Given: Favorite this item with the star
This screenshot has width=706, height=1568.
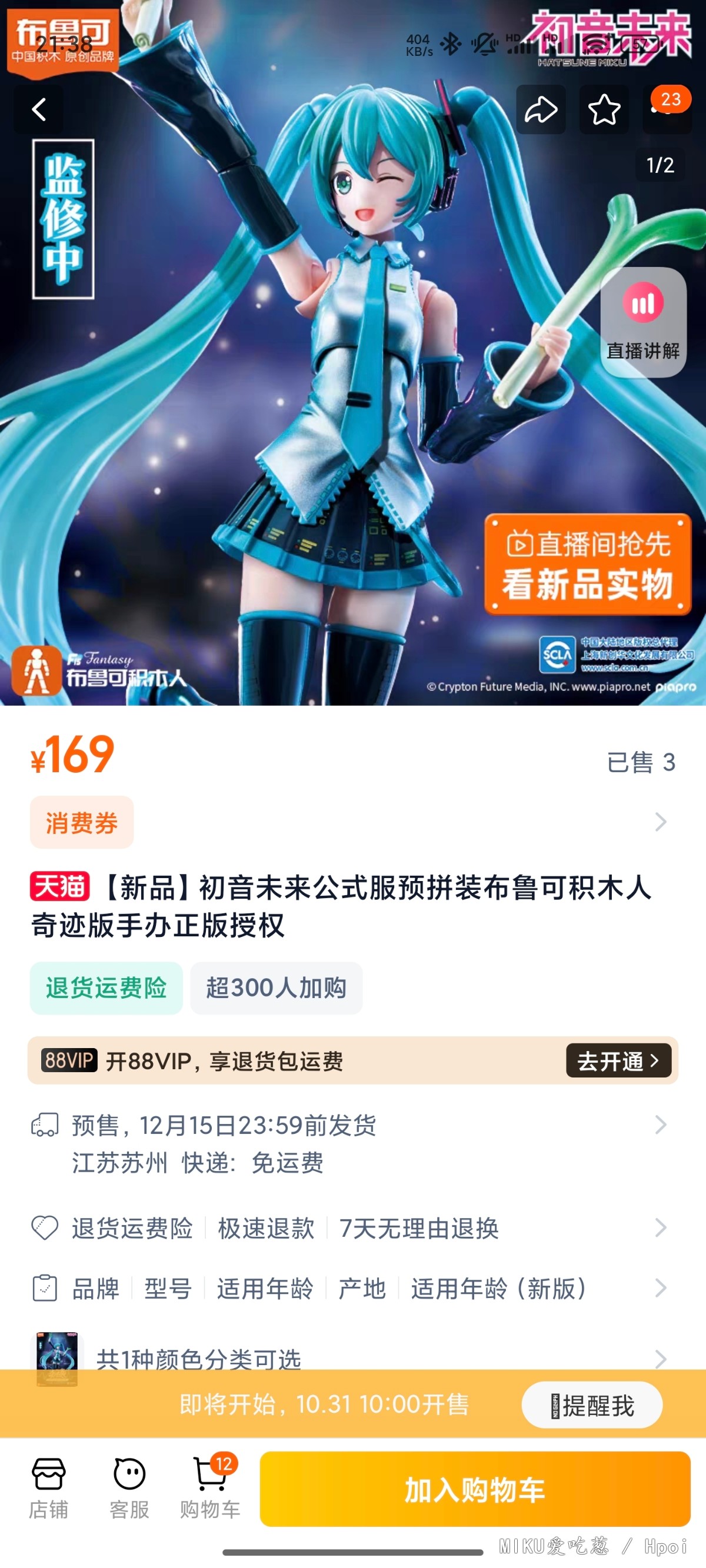Looking at the screenshot, I should 604,110.
